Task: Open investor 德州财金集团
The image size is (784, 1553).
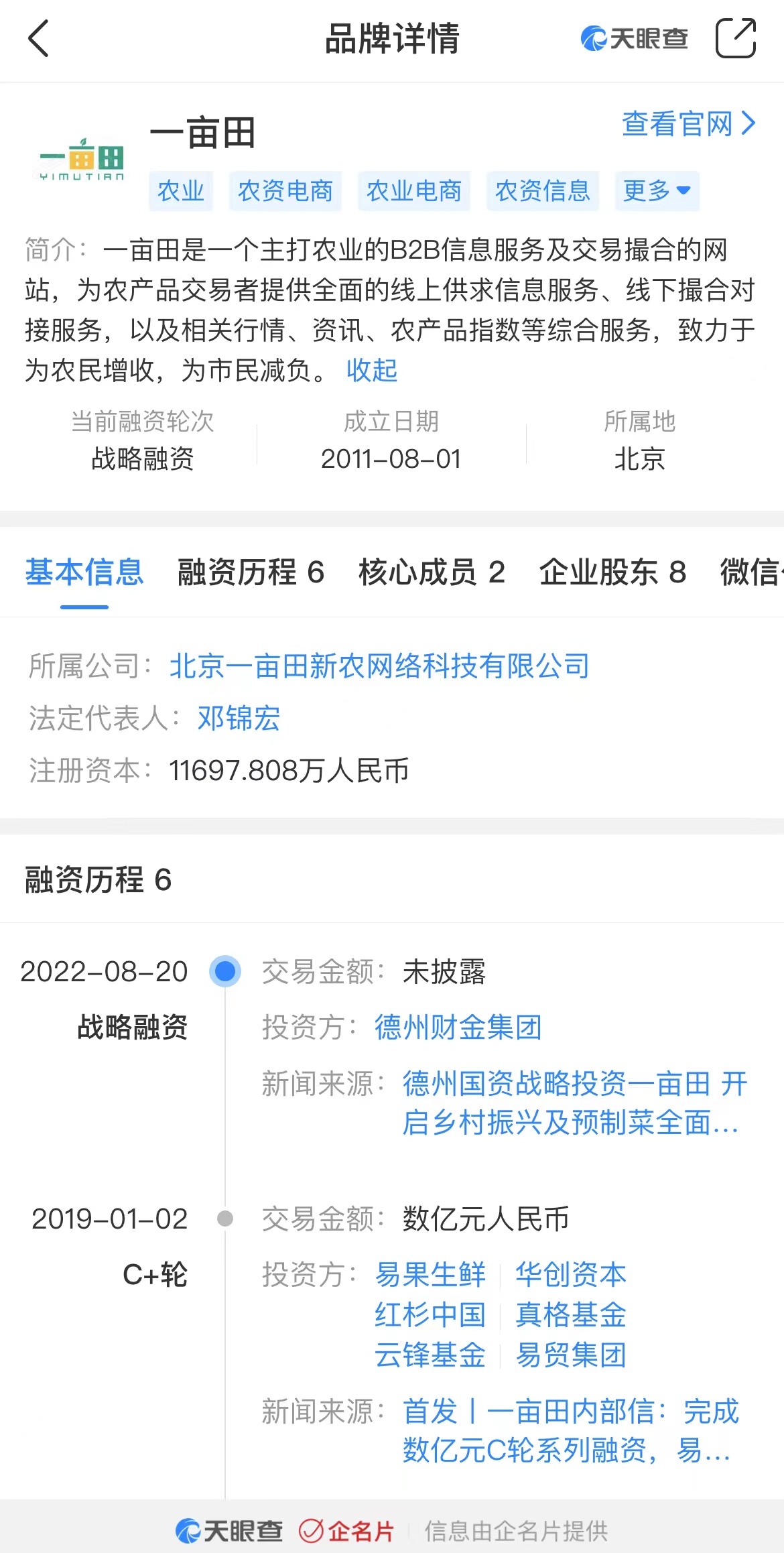Action: pyautogui.click(x=458, y=1028)
